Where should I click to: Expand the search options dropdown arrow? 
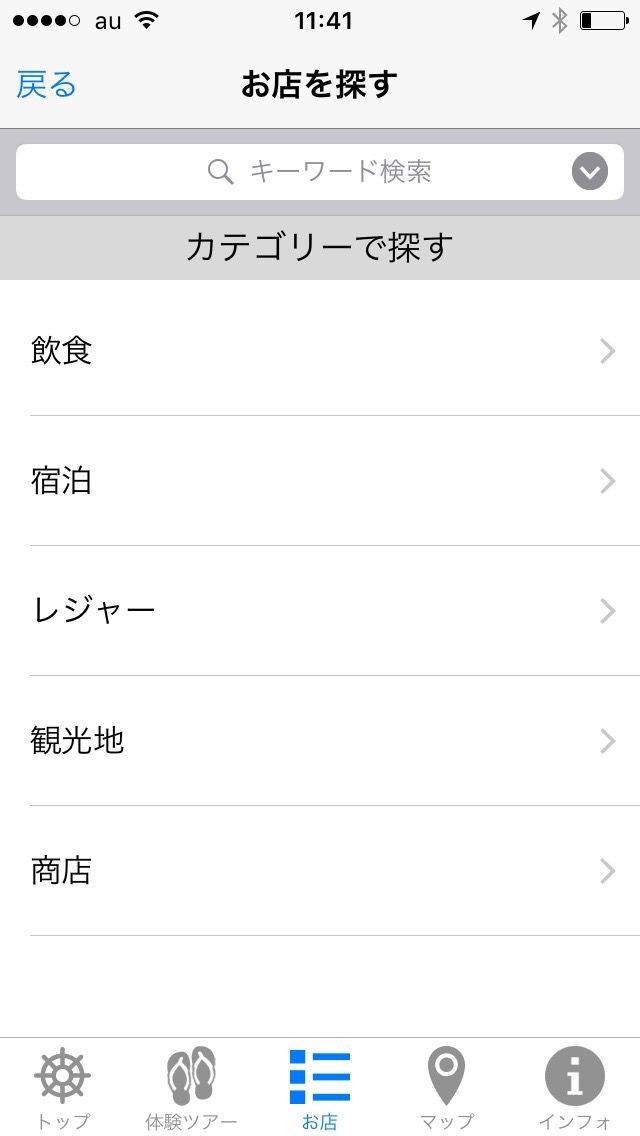tap(590, 172)
